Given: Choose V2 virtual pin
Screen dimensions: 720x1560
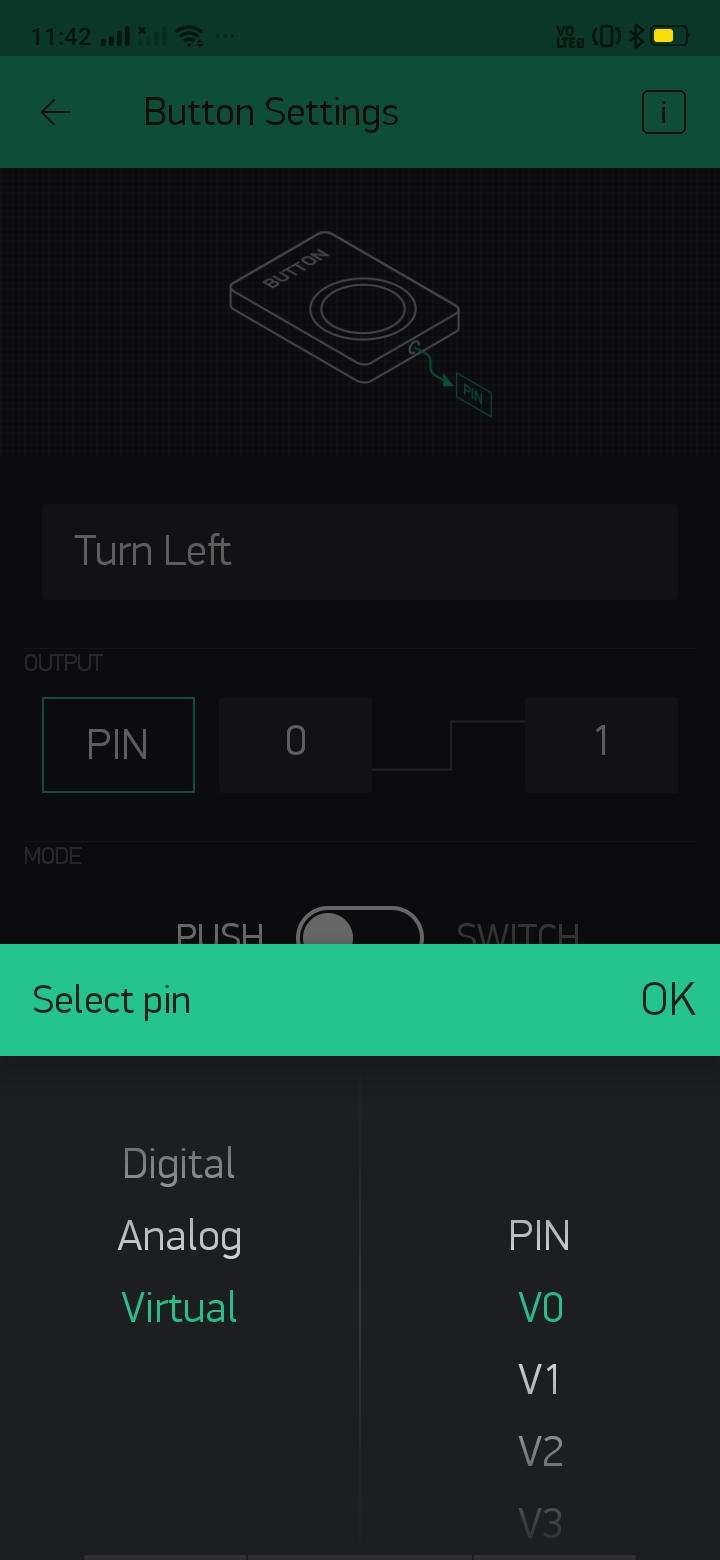Looking at the screenshot, I should [540, 1451].
